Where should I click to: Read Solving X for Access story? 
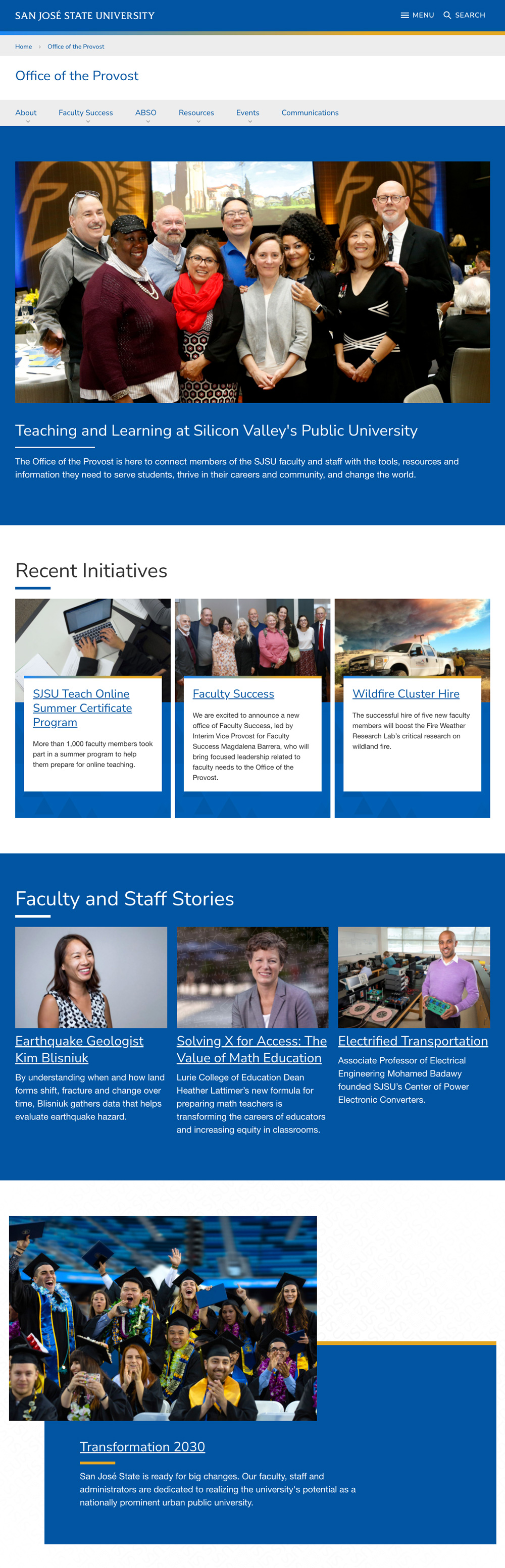(x=251, y=1049)
